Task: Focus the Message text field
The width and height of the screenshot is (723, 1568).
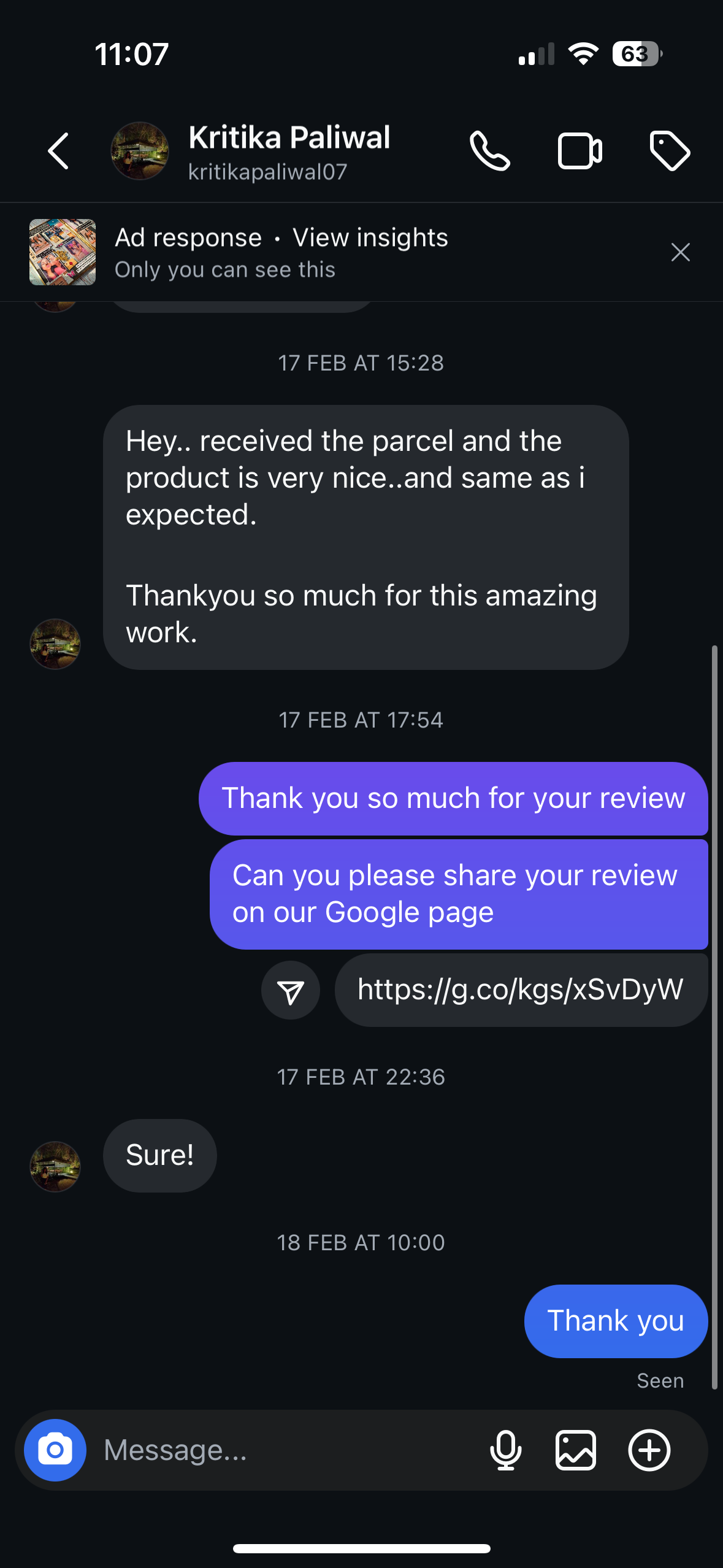Action: [x=288, y=1450]
